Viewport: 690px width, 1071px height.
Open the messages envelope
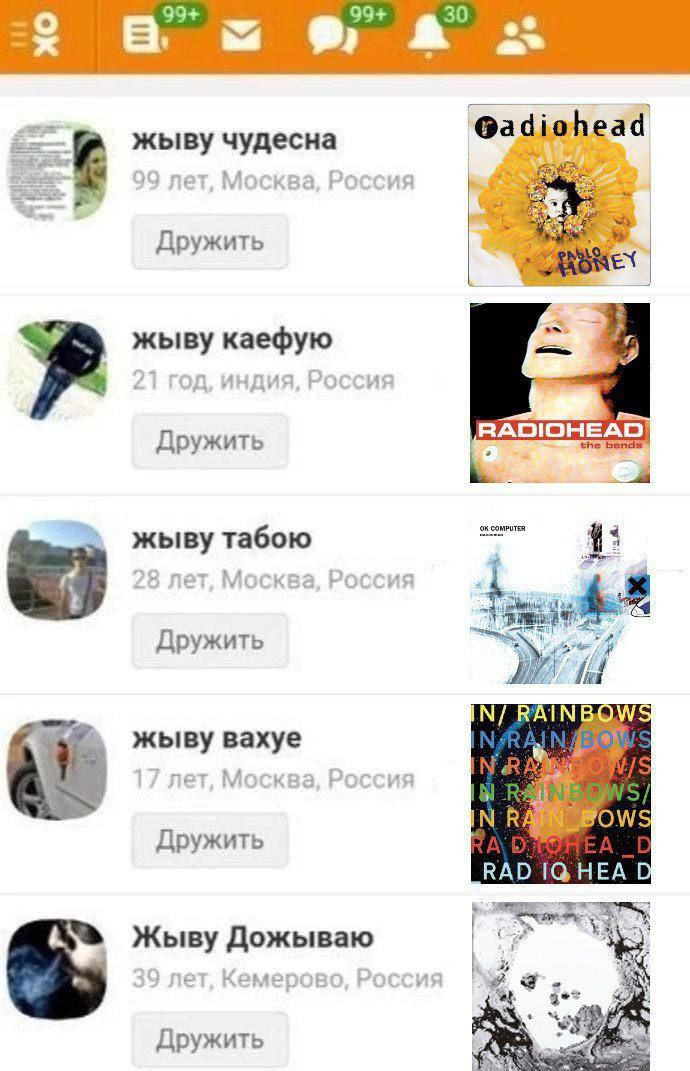click(240, 36)
